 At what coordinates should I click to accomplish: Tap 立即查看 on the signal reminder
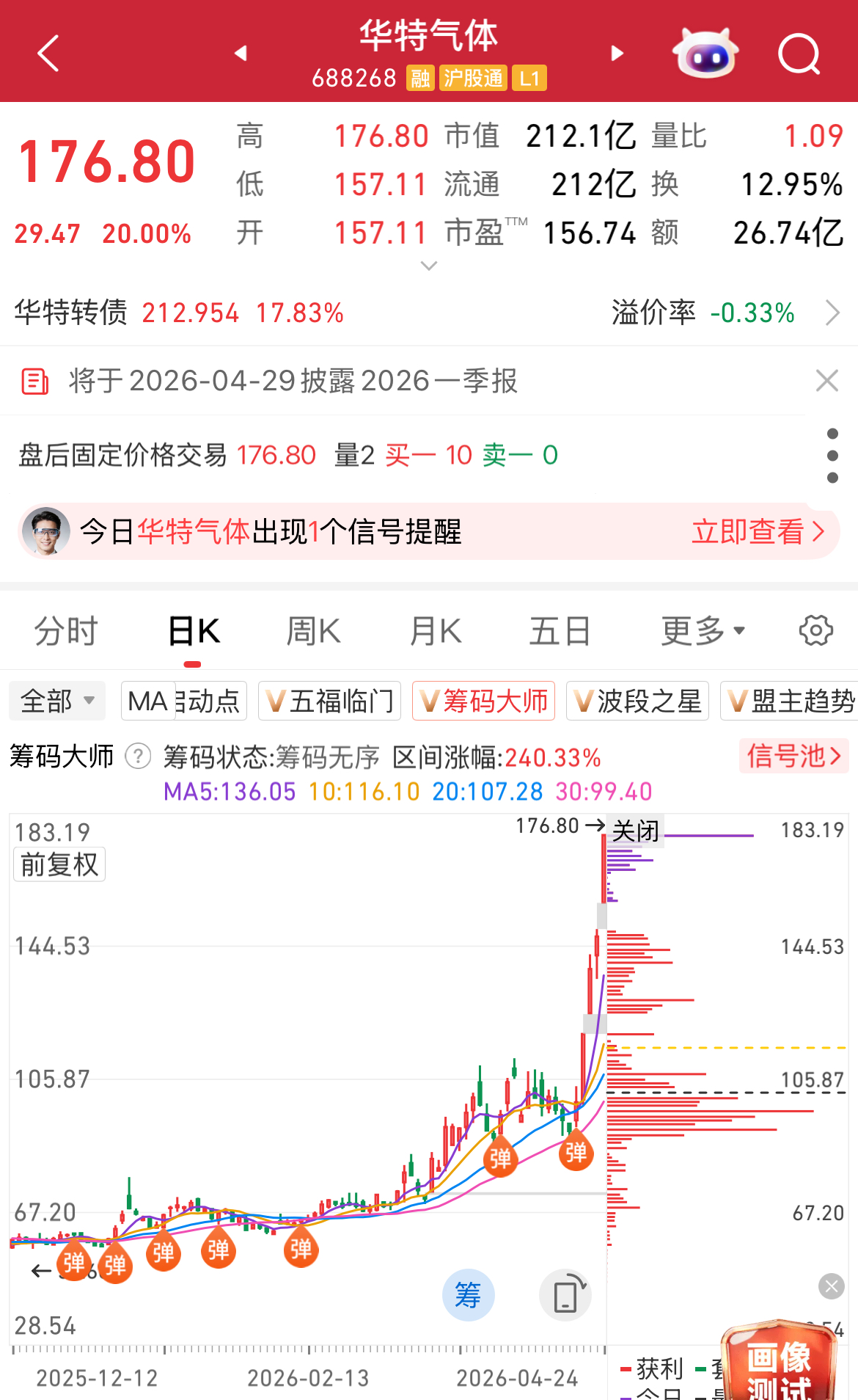(758, 531)
